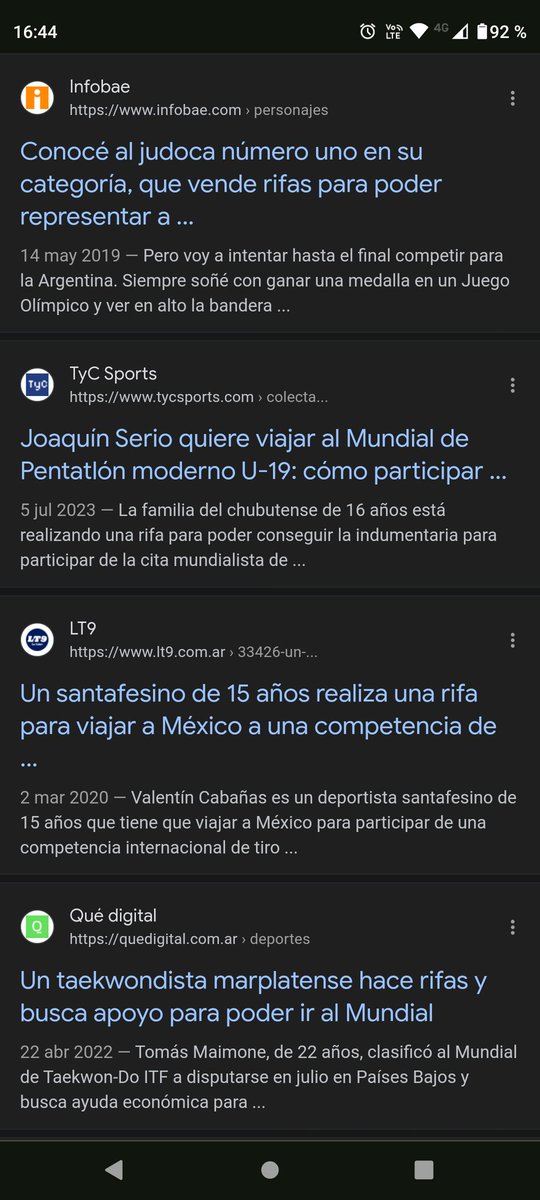The image size is (540, 1200).
Task: Open the Joaquín Serio Pentatlón article
Action: click(x=263, y=454)
